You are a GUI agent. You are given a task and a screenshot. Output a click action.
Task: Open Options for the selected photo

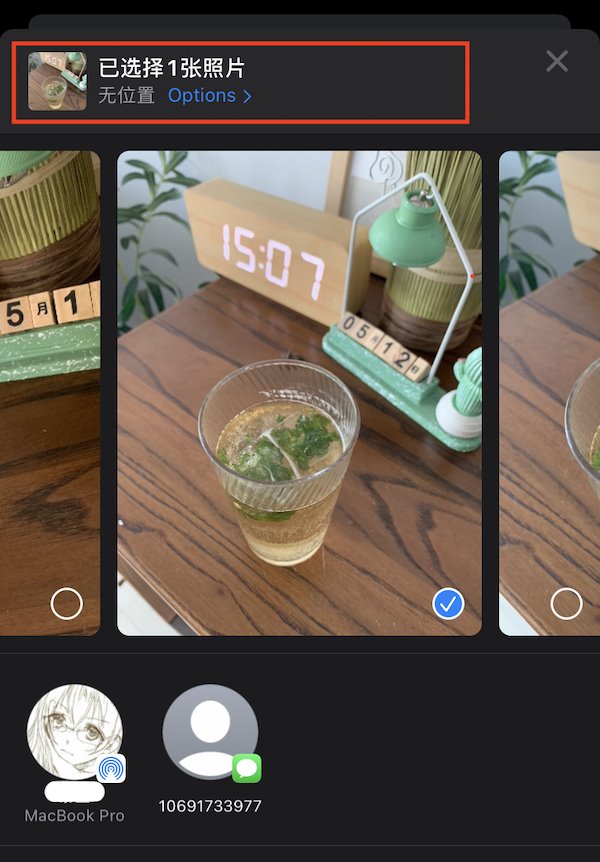(209, 96)
